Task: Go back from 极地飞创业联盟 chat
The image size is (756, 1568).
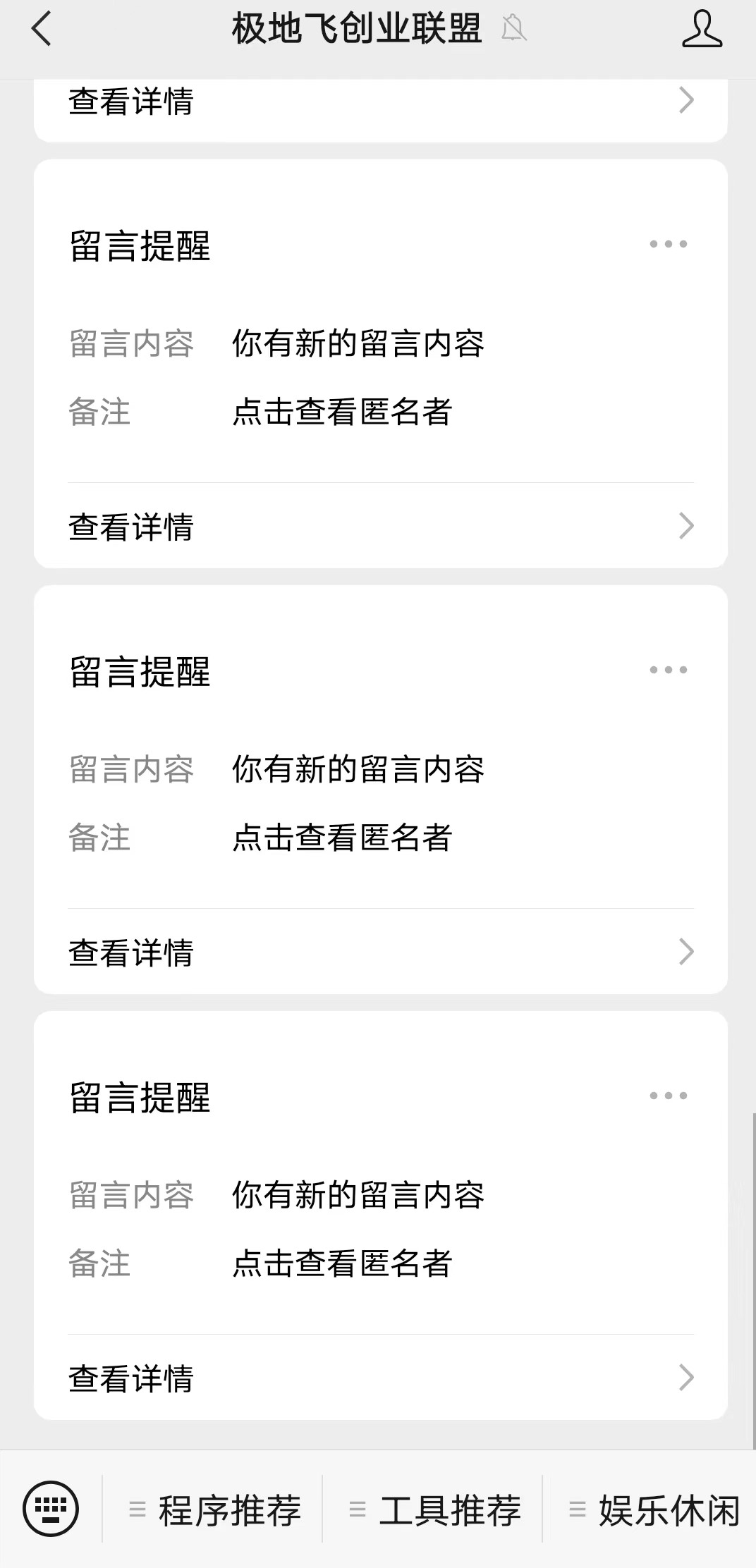Action: (42, 30)
